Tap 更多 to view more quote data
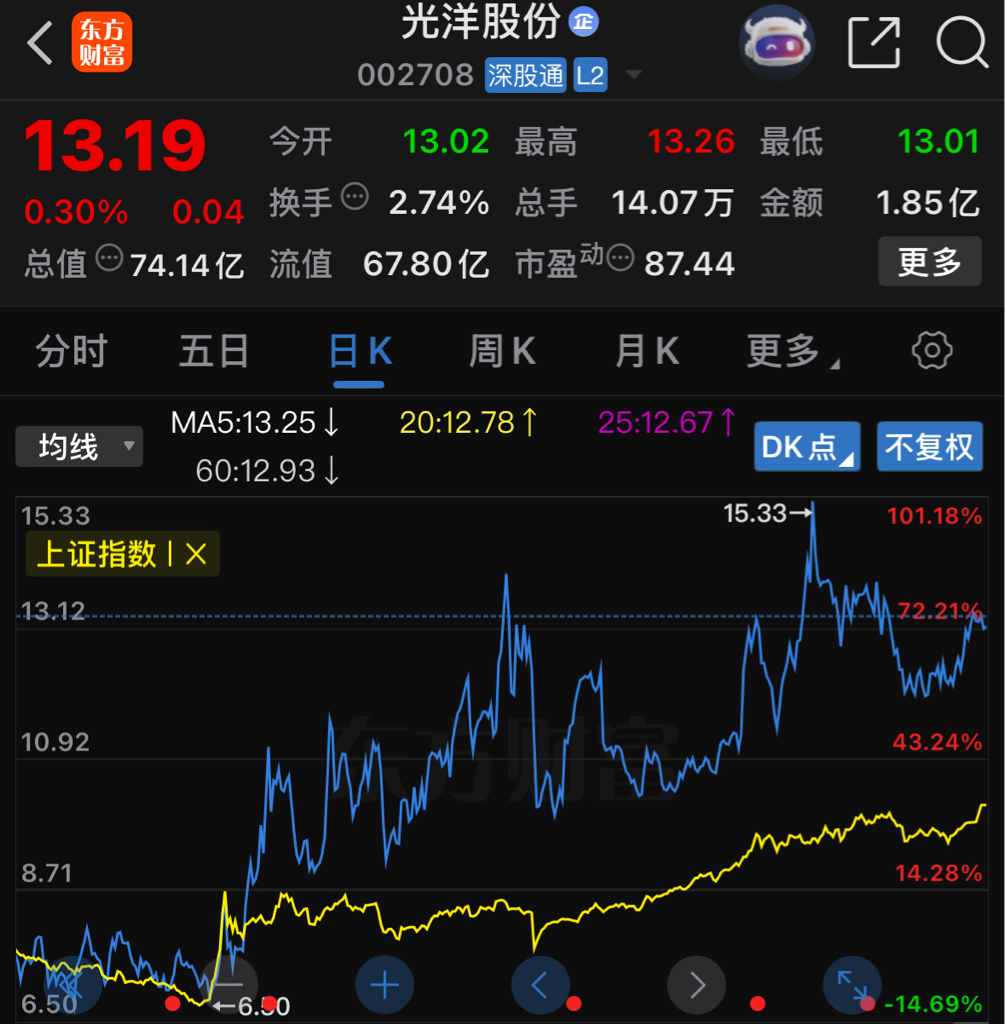1005x1024 pixels. point(929,262)
